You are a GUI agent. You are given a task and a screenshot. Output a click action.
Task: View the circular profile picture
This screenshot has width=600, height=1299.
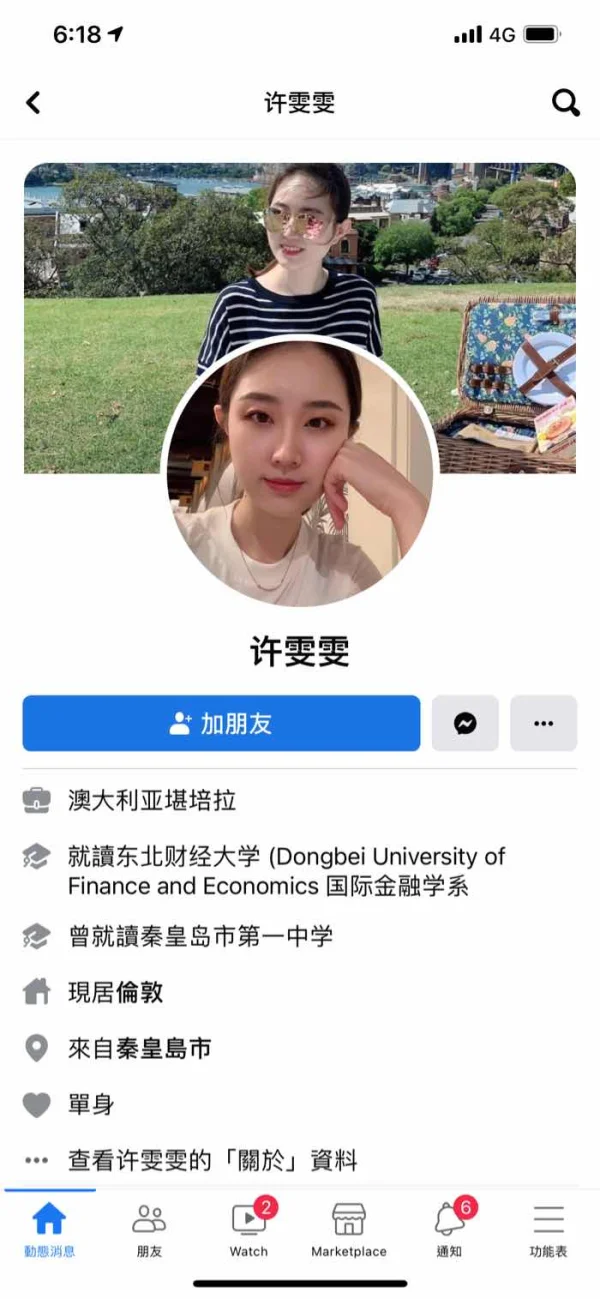(300, 472)
